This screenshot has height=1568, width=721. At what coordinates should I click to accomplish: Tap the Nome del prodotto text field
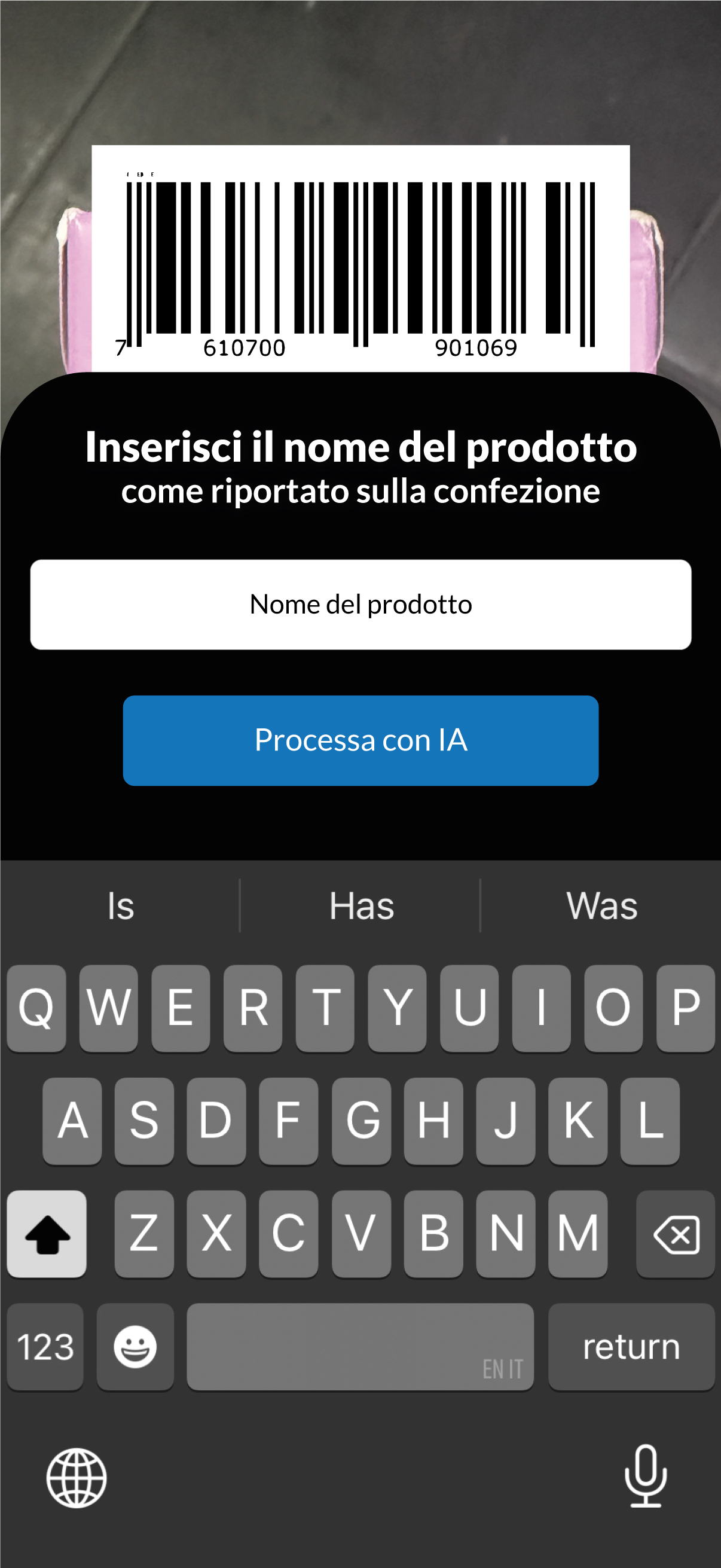click(x=360, y=605)
